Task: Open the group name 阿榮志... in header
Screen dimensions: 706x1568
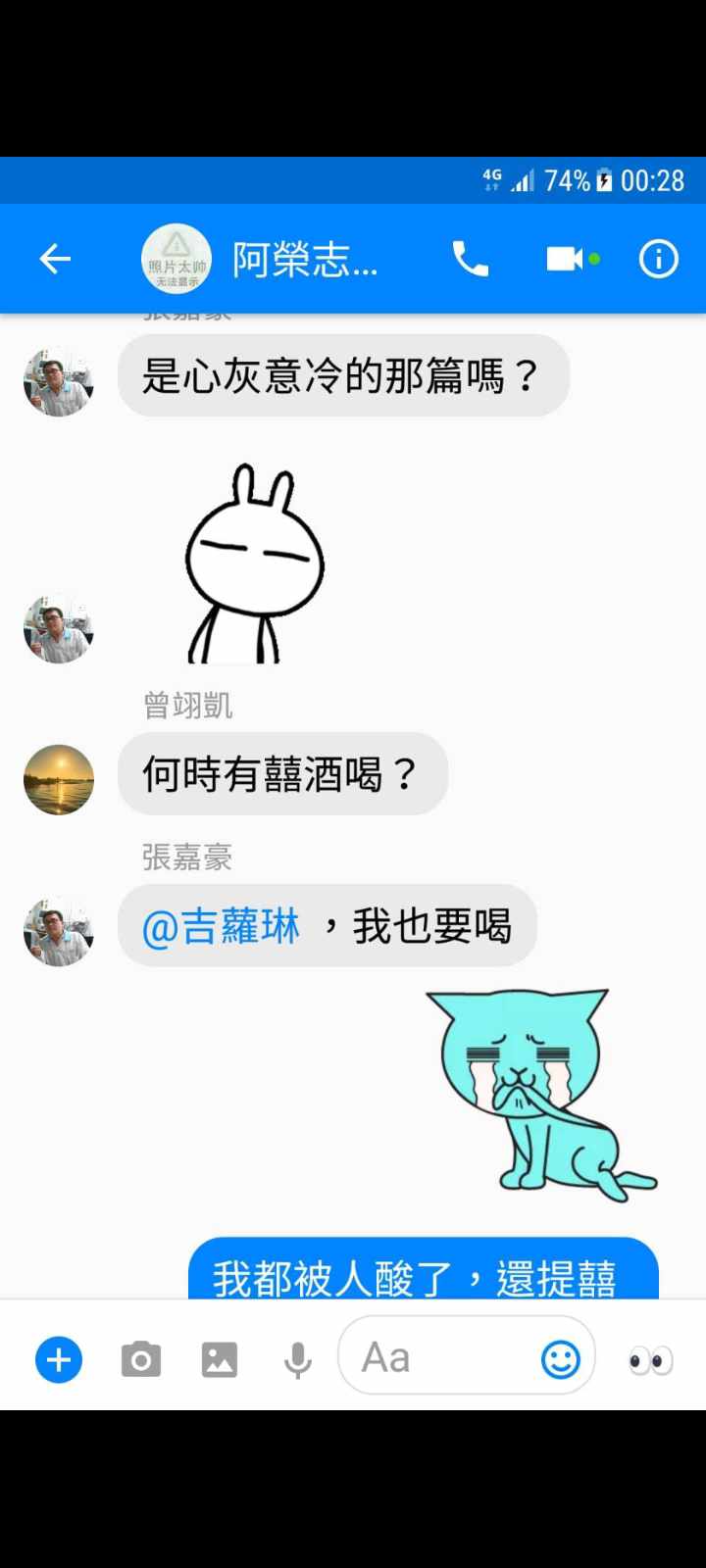Action: coord(304,260)
